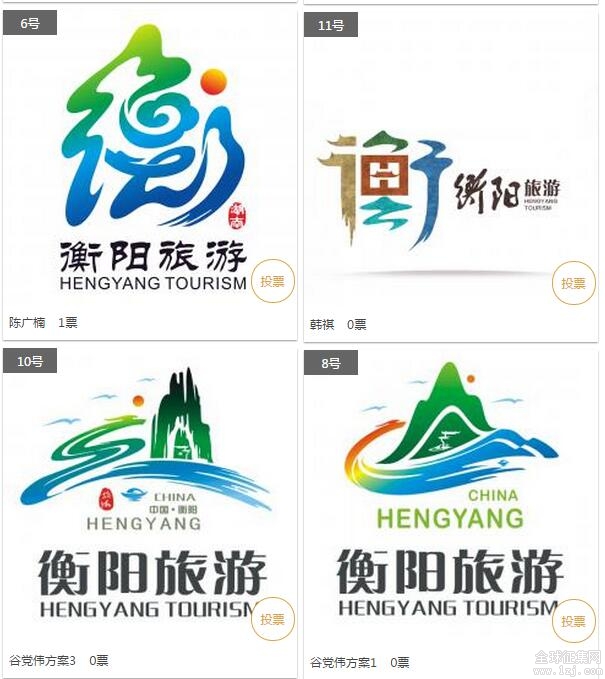Vote for entry 11号 by 韩祺

[573, 283]
